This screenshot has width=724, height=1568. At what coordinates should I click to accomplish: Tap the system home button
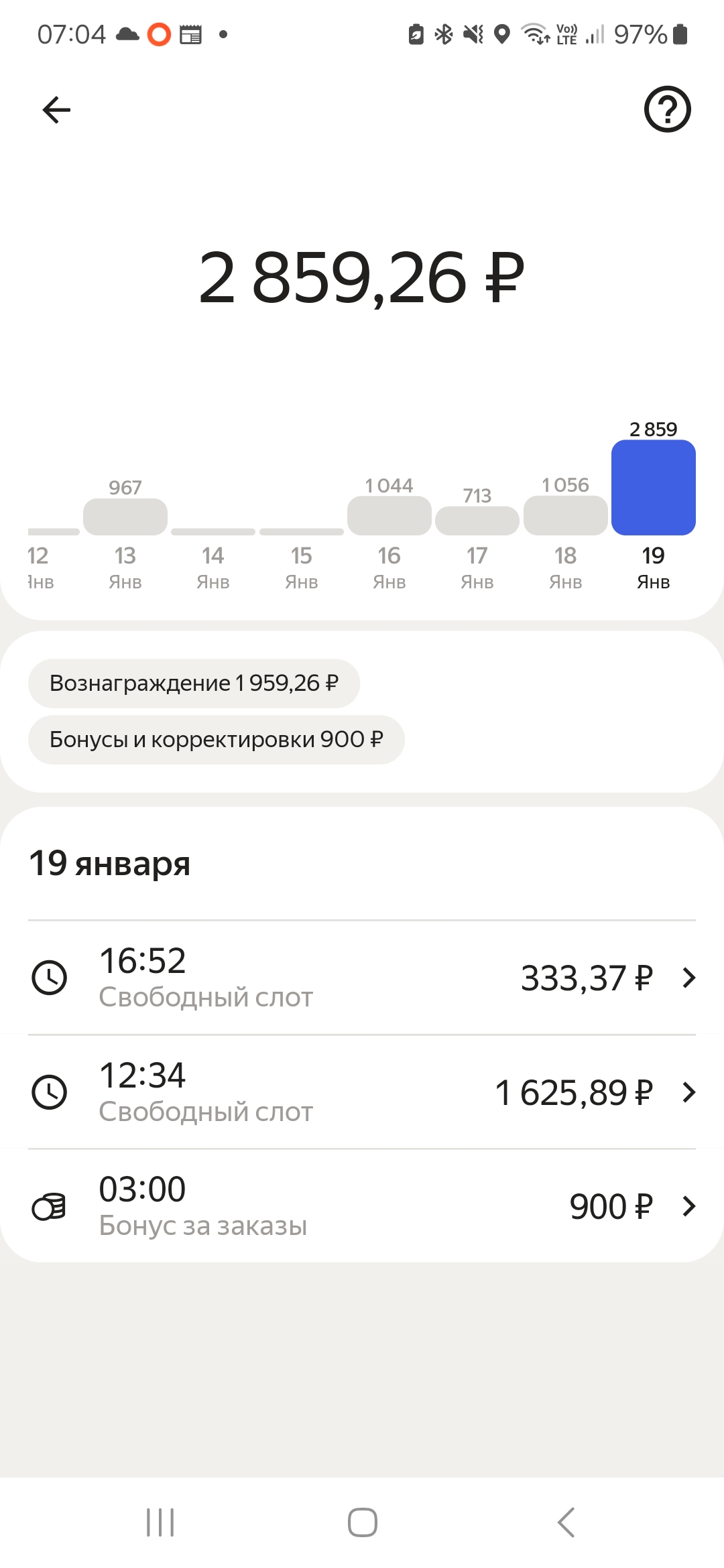(362, 1522)
